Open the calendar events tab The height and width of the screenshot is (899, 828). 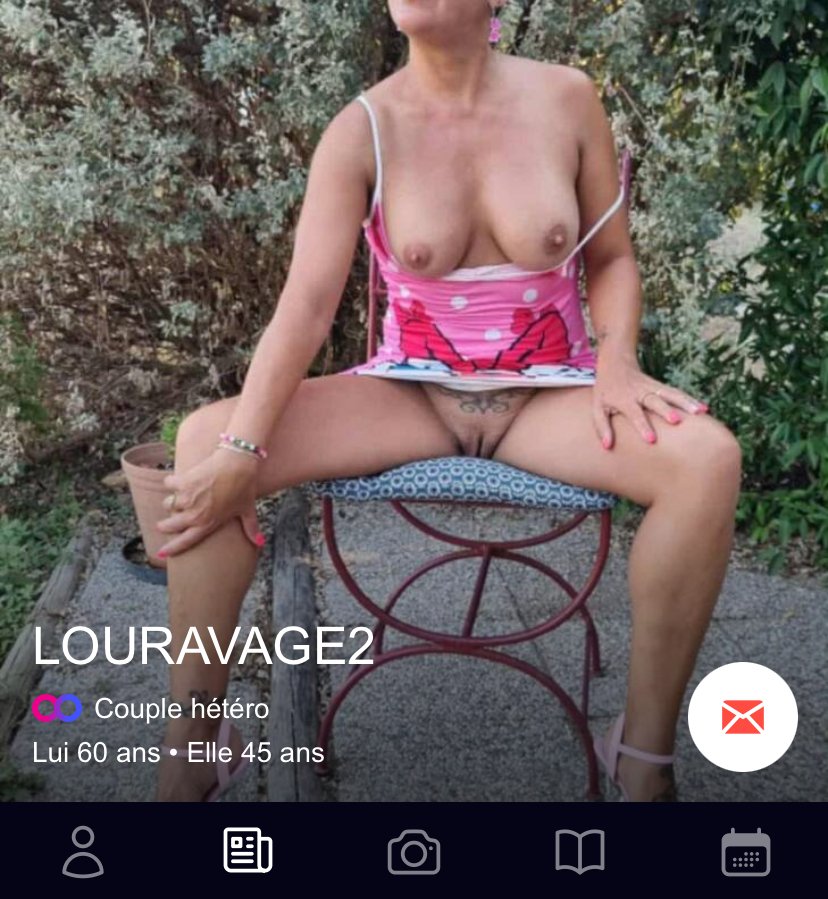(x=745, y=852)
